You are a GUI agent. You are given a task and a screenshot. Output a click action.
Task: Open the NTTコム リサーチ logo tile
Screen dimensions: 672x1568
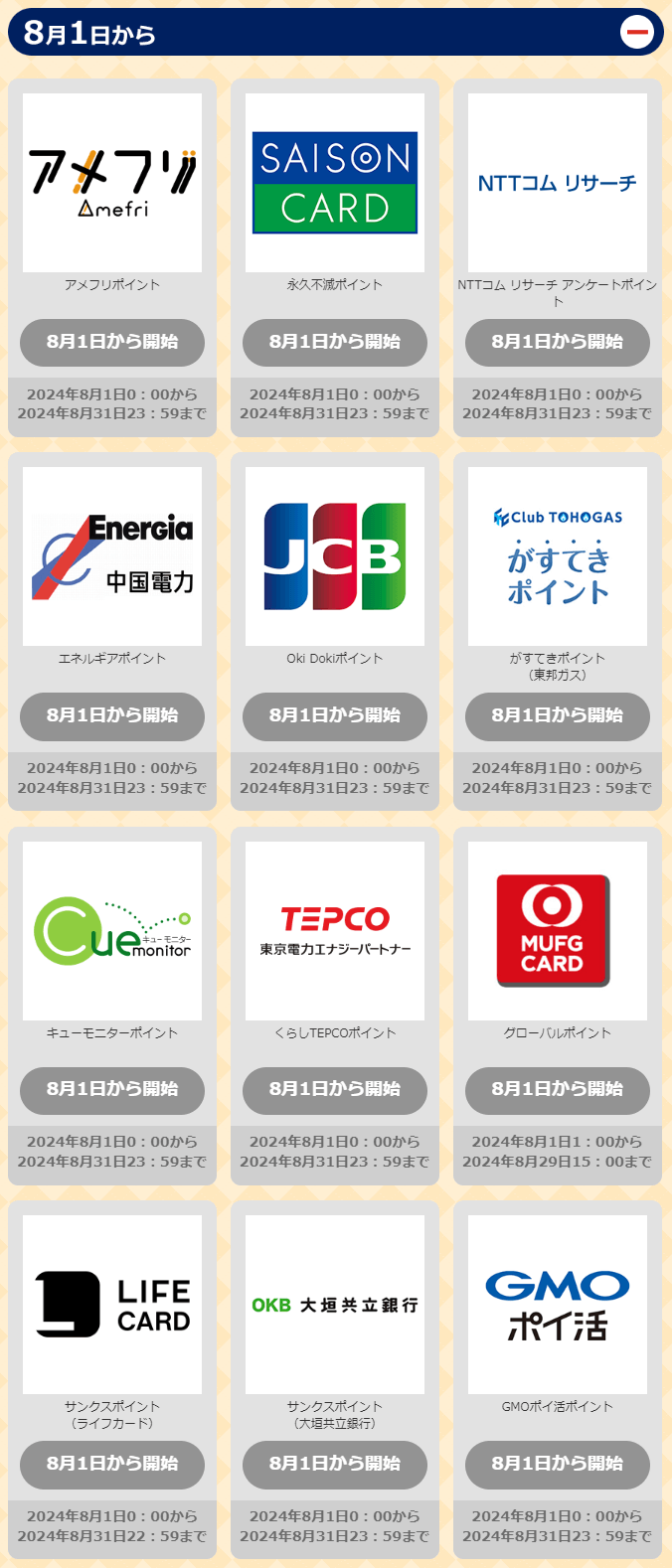[558, 183]
